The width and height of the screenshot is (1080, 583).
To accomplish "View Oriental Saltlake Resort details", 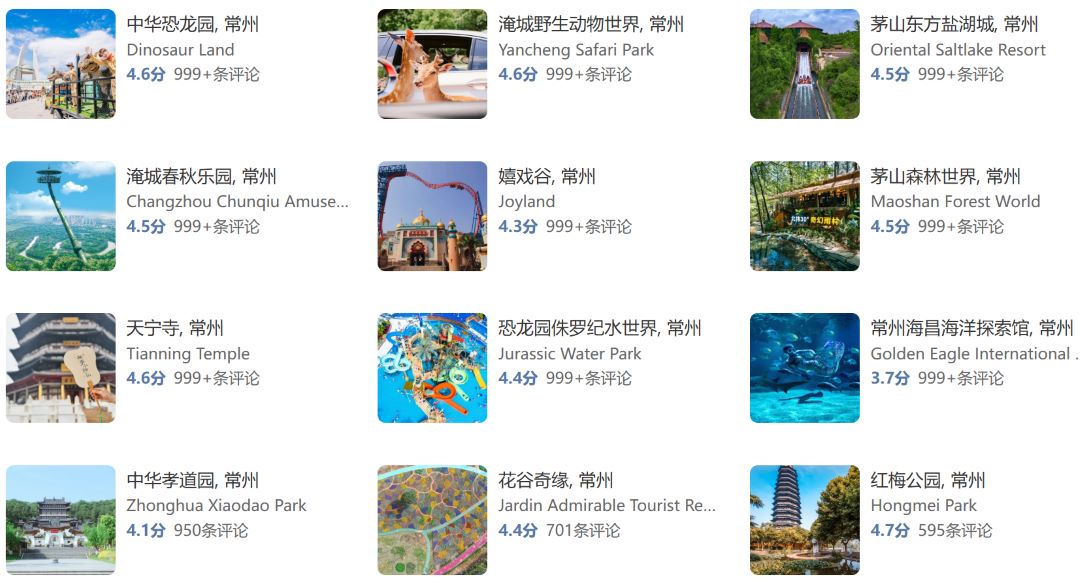I will pyautogui.click(x=954, y=25).
